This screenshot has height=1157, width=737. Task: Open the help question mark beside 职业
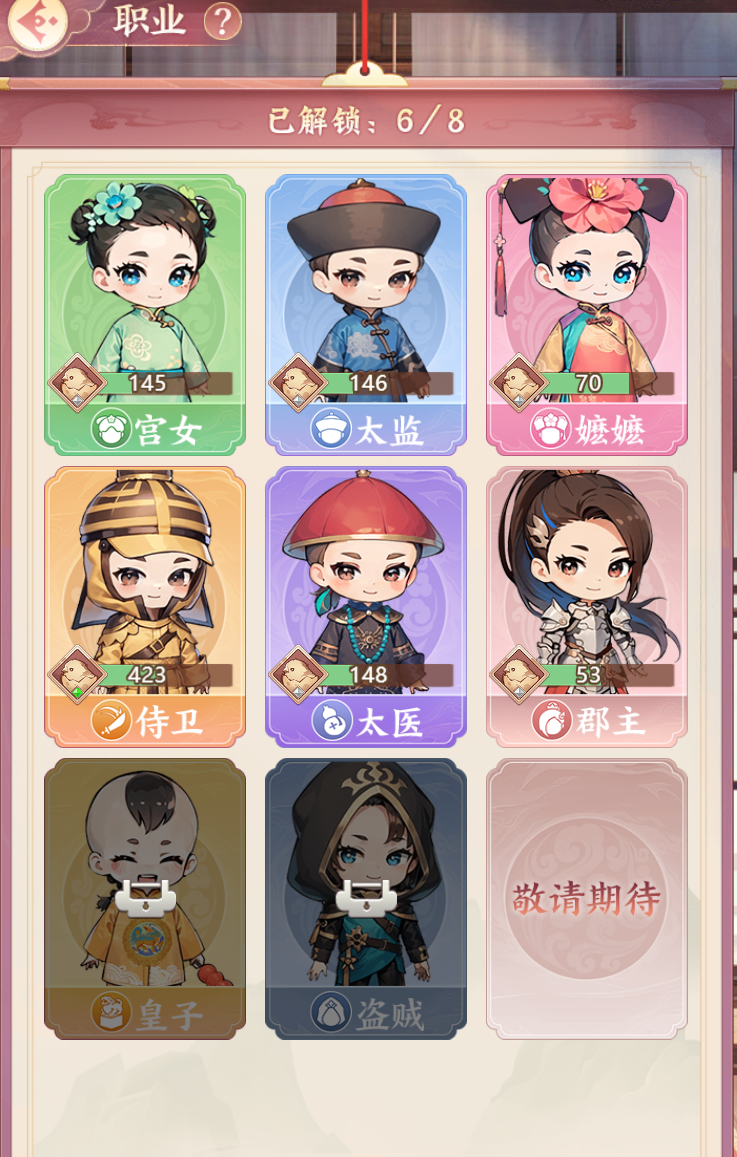pyautogui.click(x=222, y=21)
